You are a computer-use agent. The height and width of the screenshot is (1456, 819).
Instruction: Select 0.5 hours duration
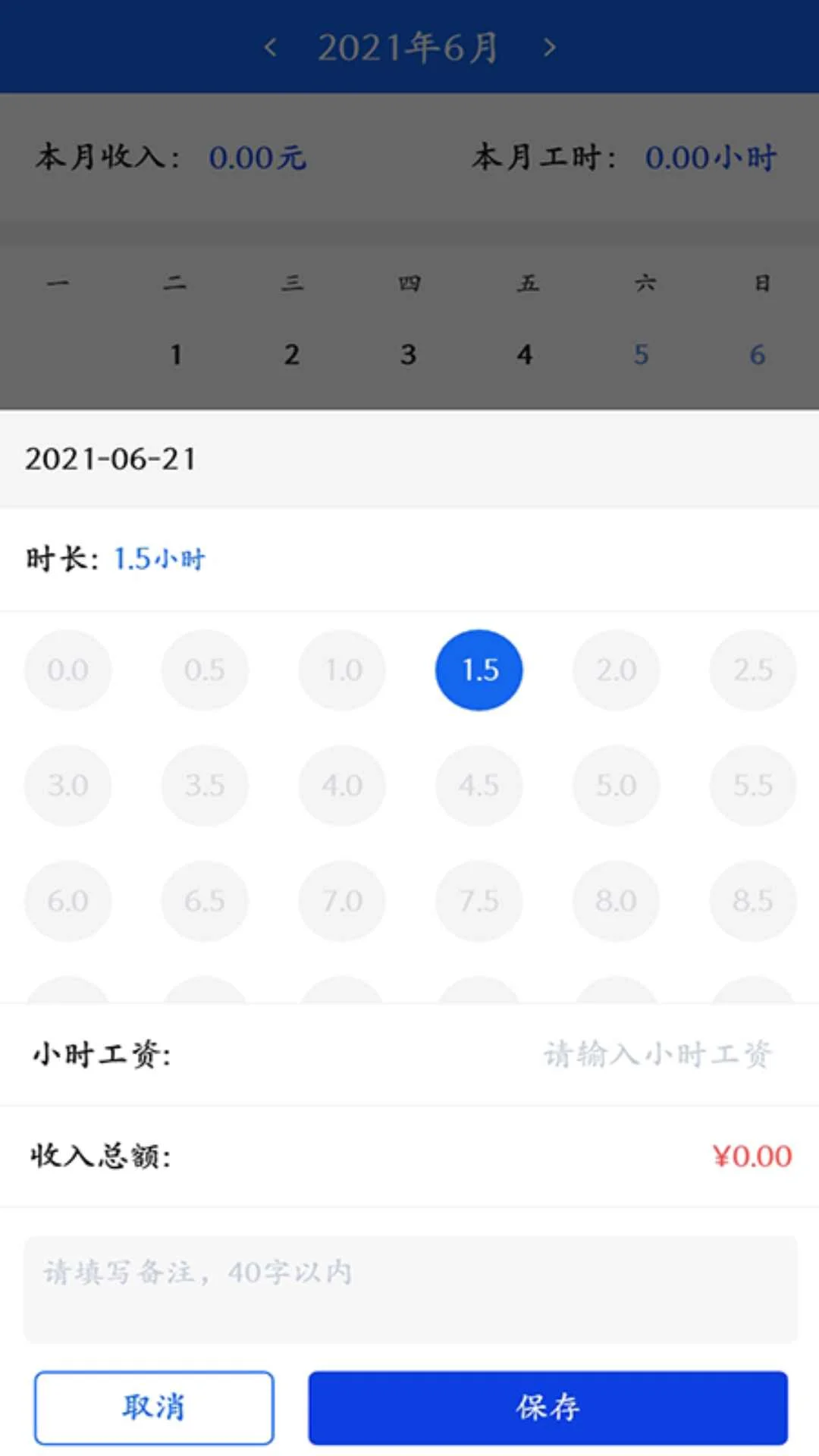(x=205, y=670)
